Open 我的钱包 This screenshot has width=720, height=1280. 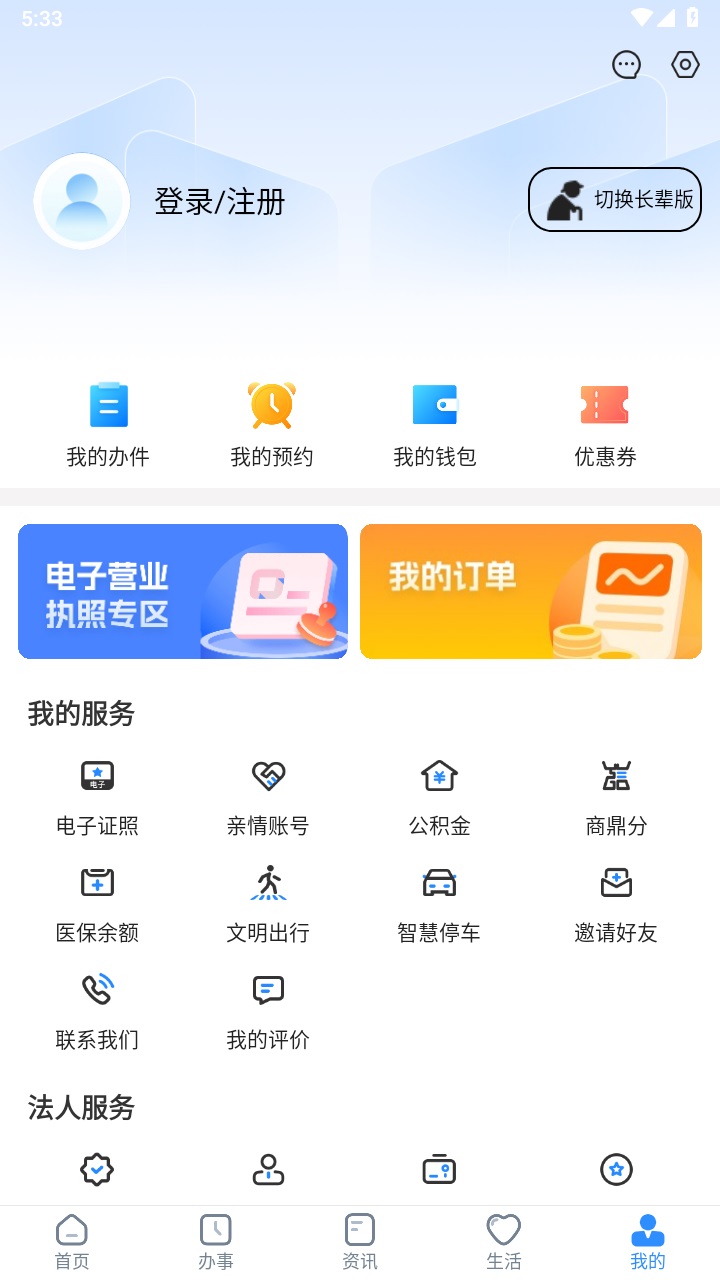coord(435,425)
